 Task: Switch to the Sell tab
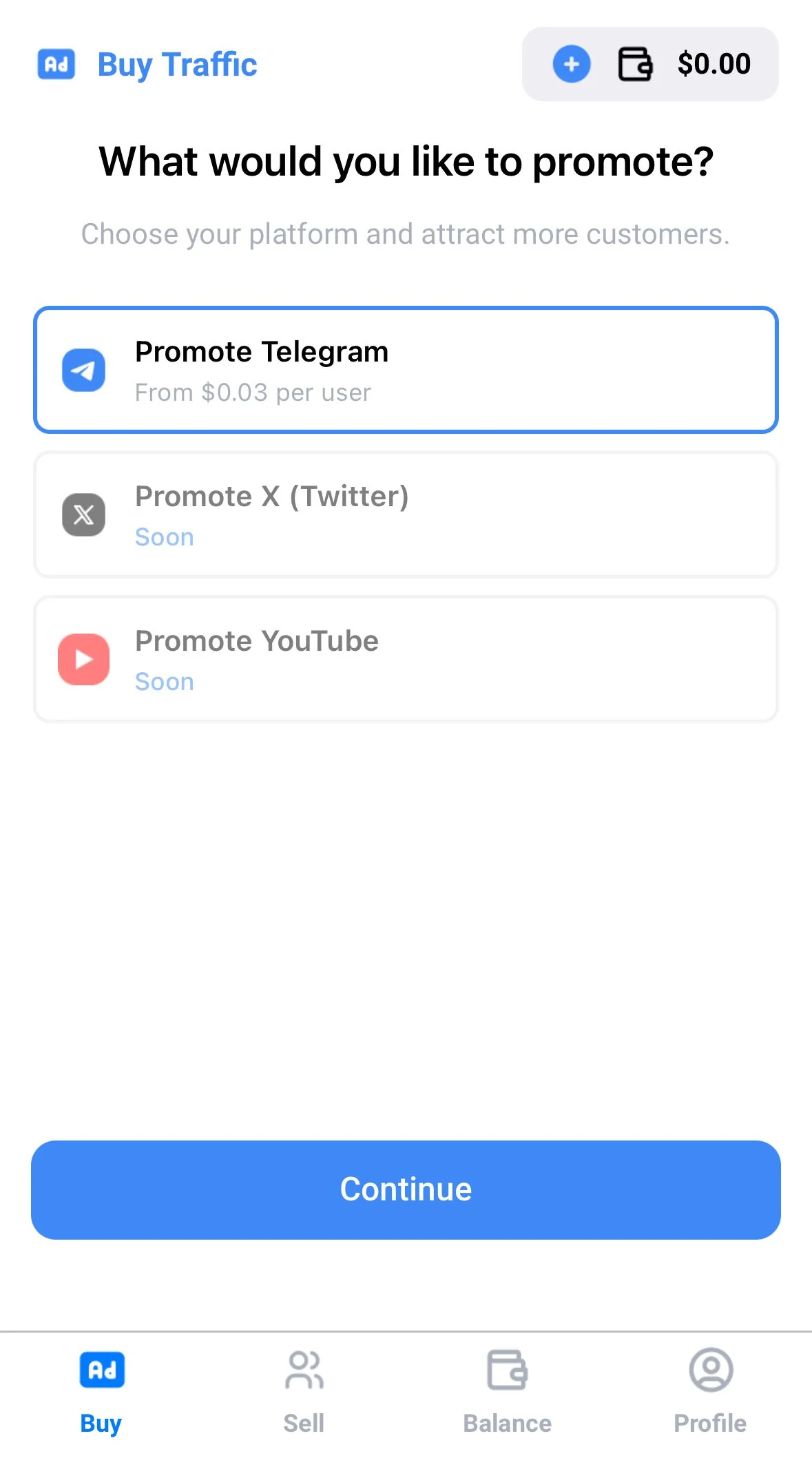[x=304, y=1392]
